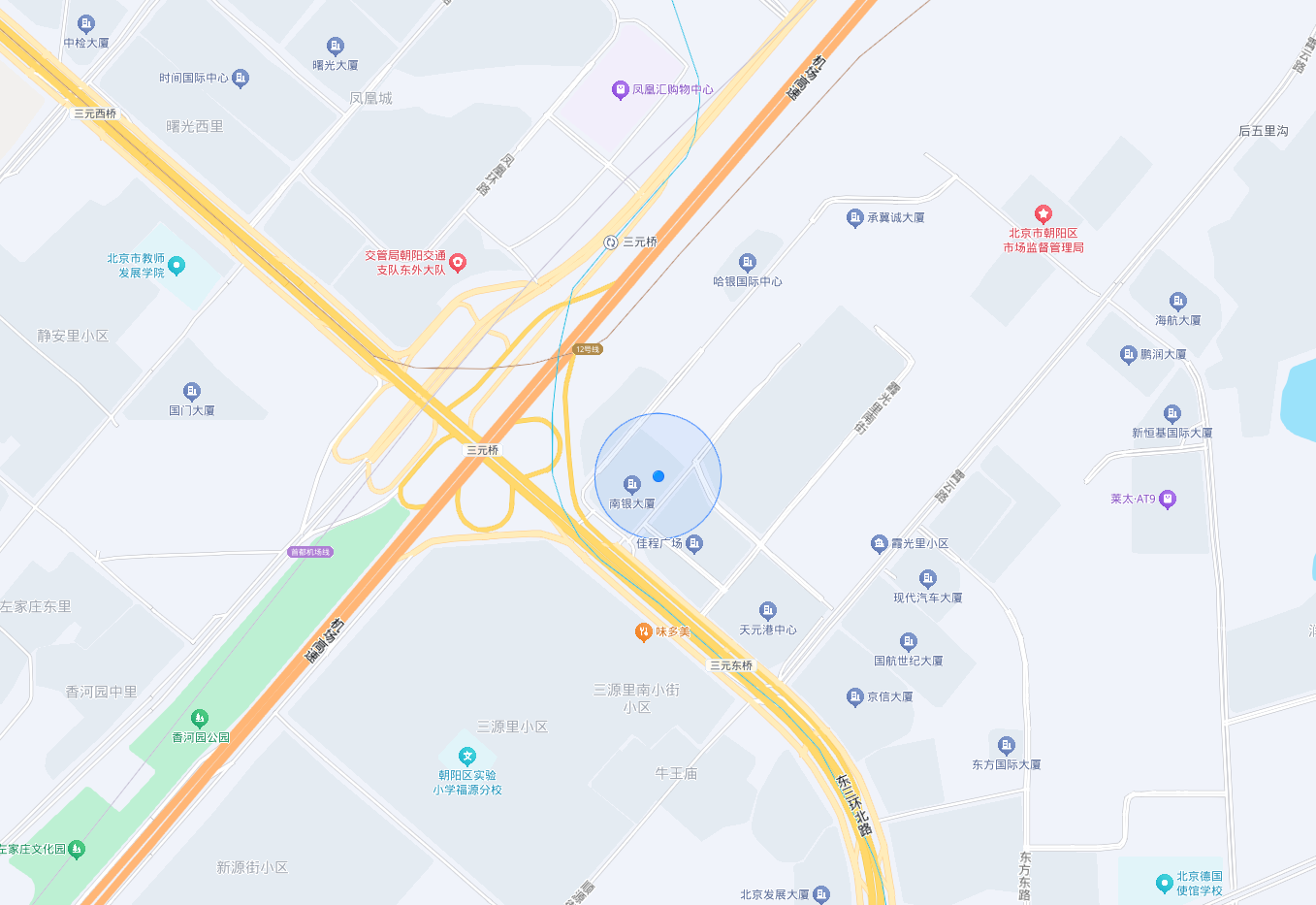Viewport: 1316px width, 905px height.
Task: Tap the 佳程广场 map marker
Action: point(694,543)
